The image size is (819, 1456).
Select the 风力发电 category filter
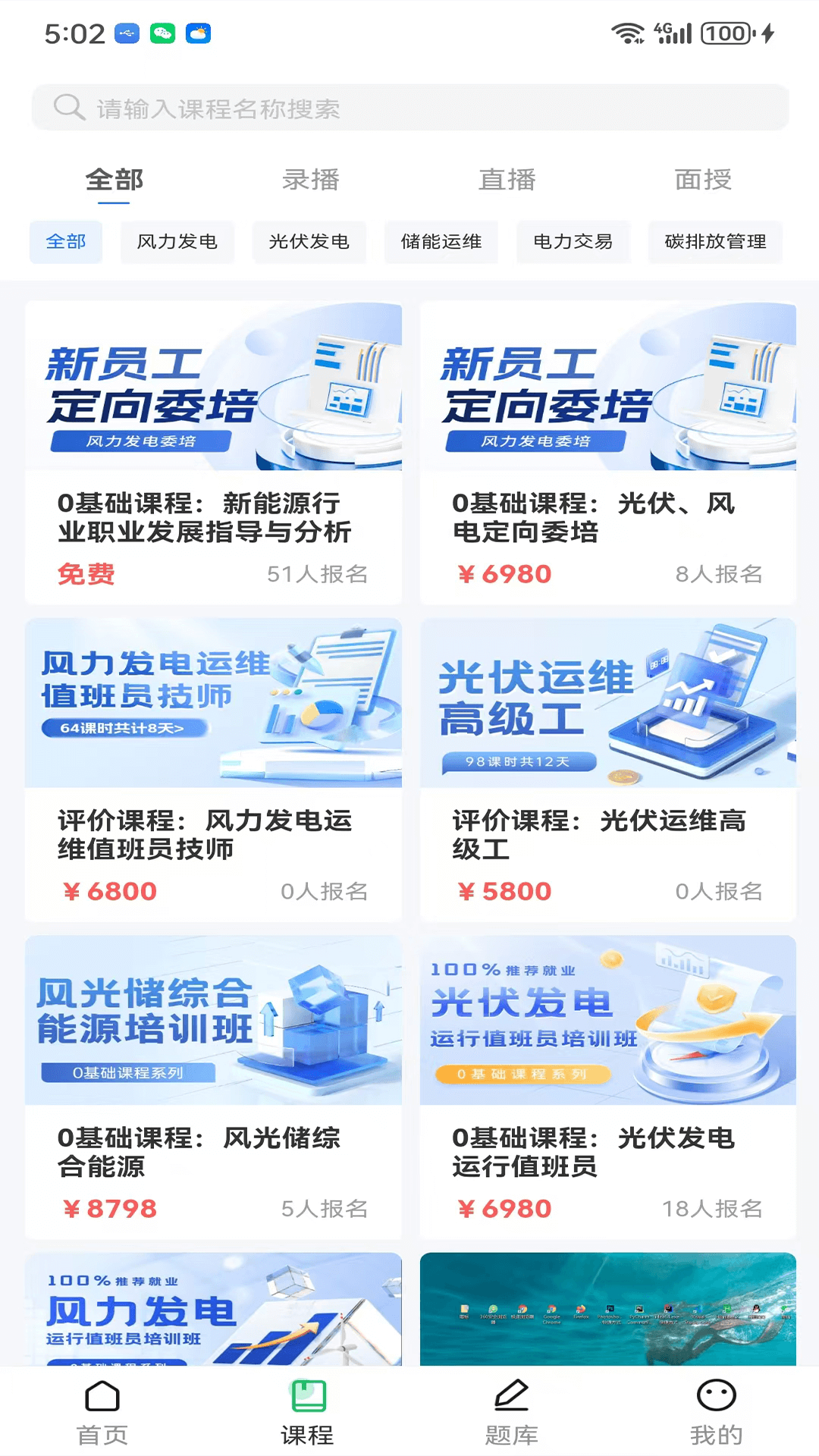177,242
